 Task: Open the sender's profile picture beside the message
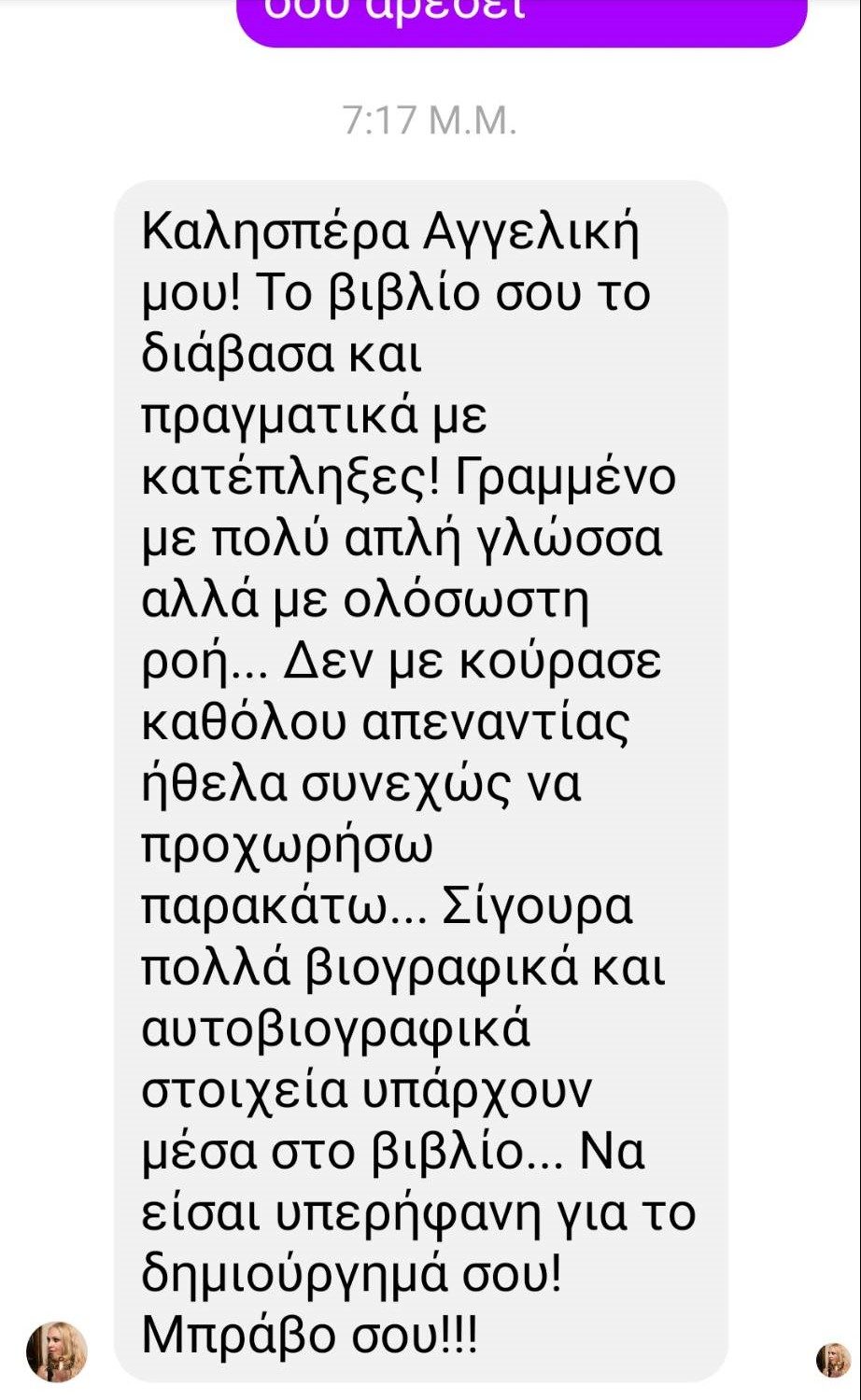56,1351
